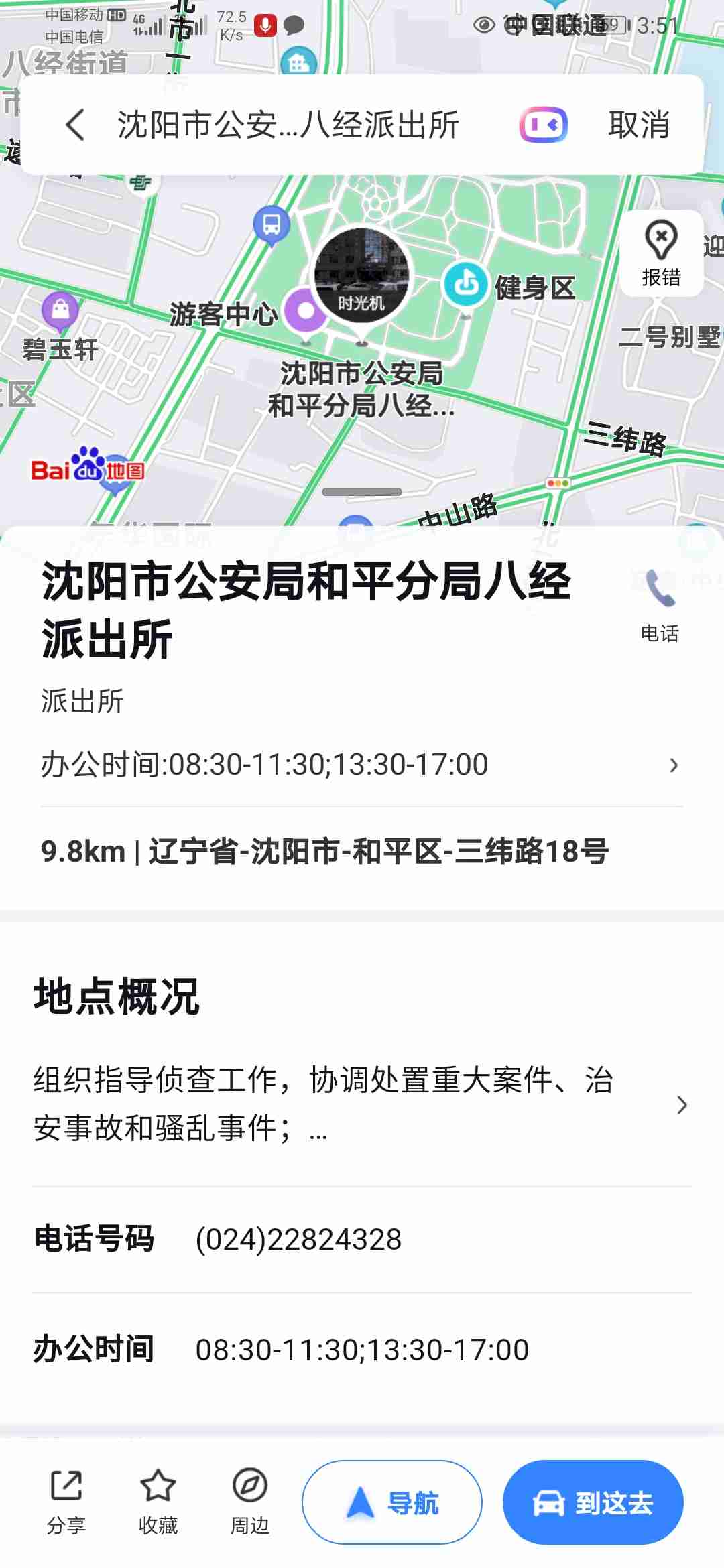Tap 取消 to cancel the search
This screenshot has height=1568, width=724.
point(639,125)
